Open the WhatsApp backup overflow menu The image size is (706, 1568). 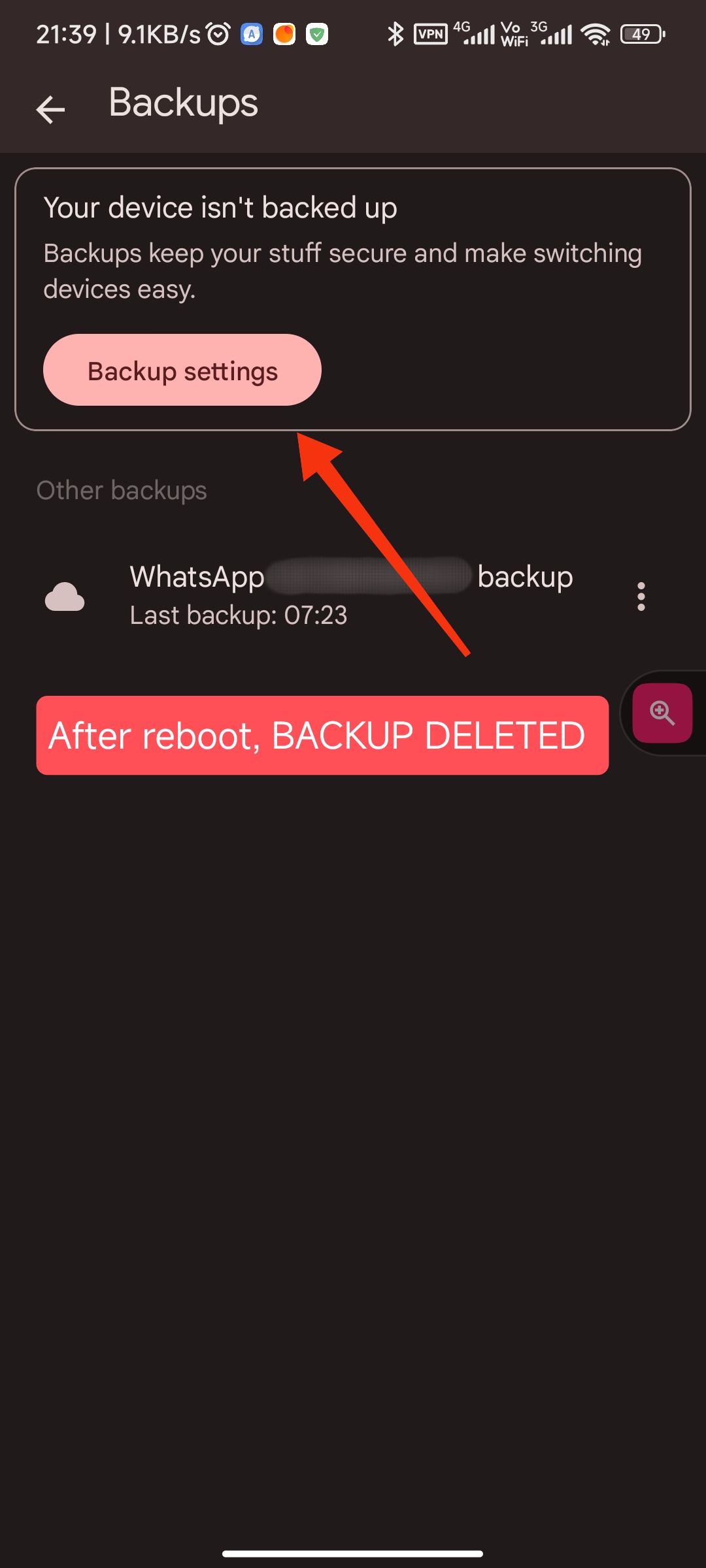tap(641, 596)
